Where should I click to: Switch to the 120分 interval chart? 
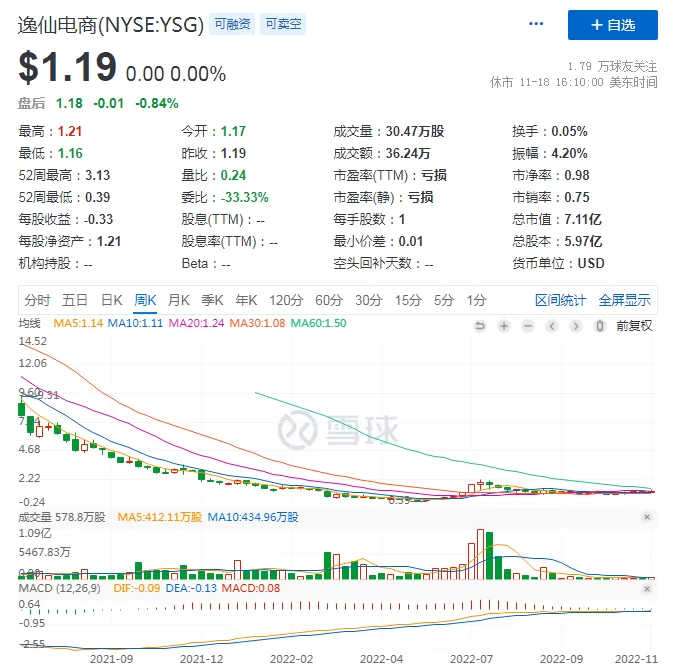[286, 300]
